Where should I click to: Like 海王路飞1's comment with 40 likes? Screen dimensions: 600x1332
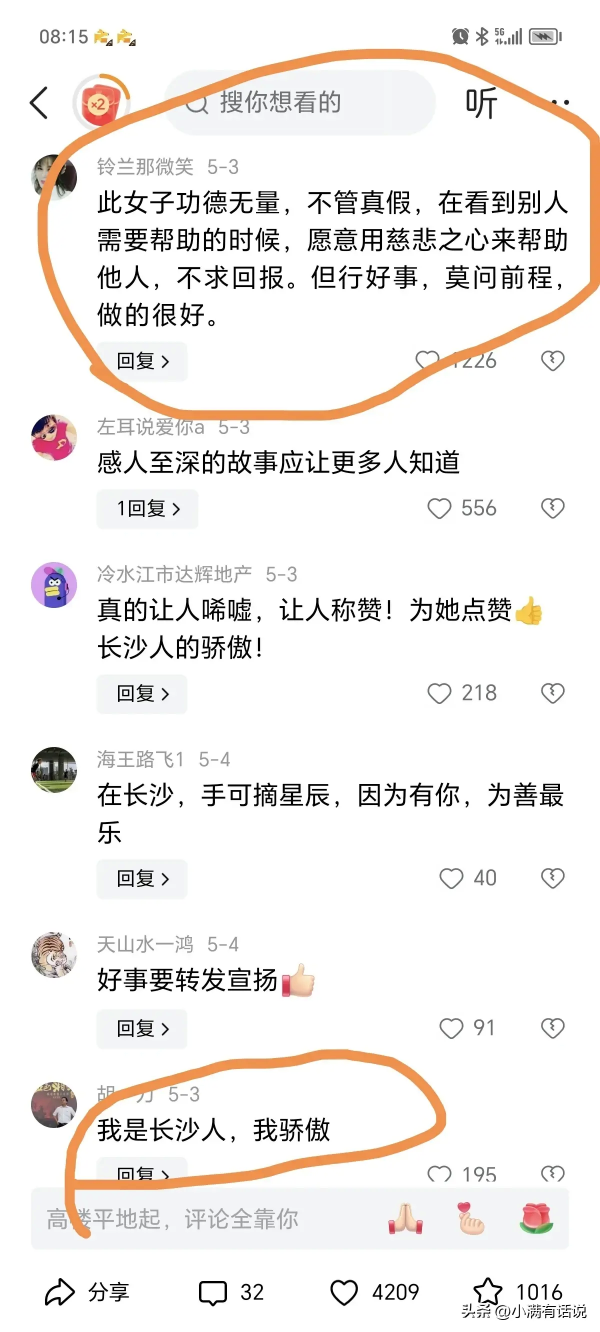(x=452, y=878)
